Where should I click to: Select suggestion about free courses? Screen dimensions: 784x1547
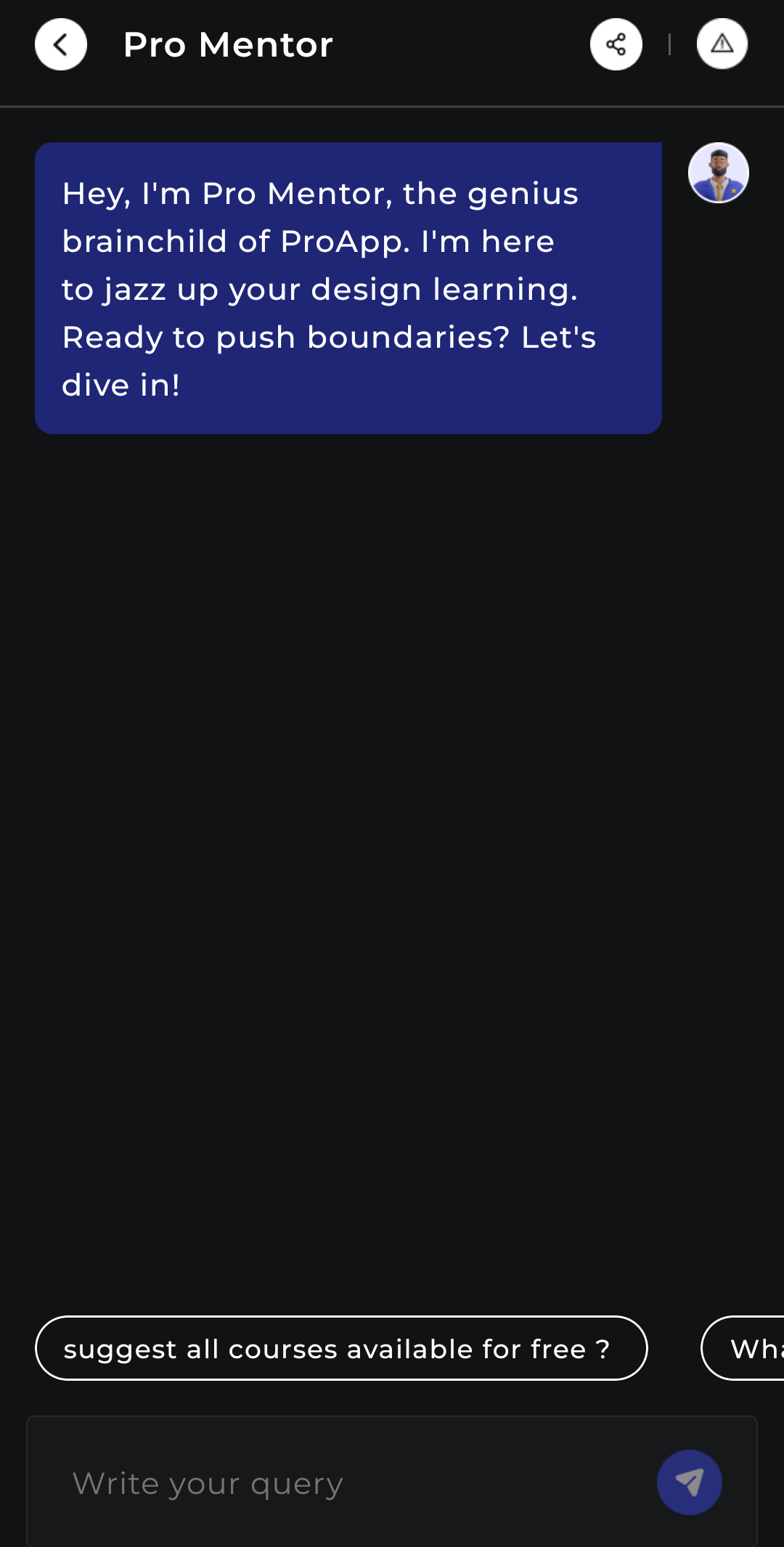pos(340,1348)
